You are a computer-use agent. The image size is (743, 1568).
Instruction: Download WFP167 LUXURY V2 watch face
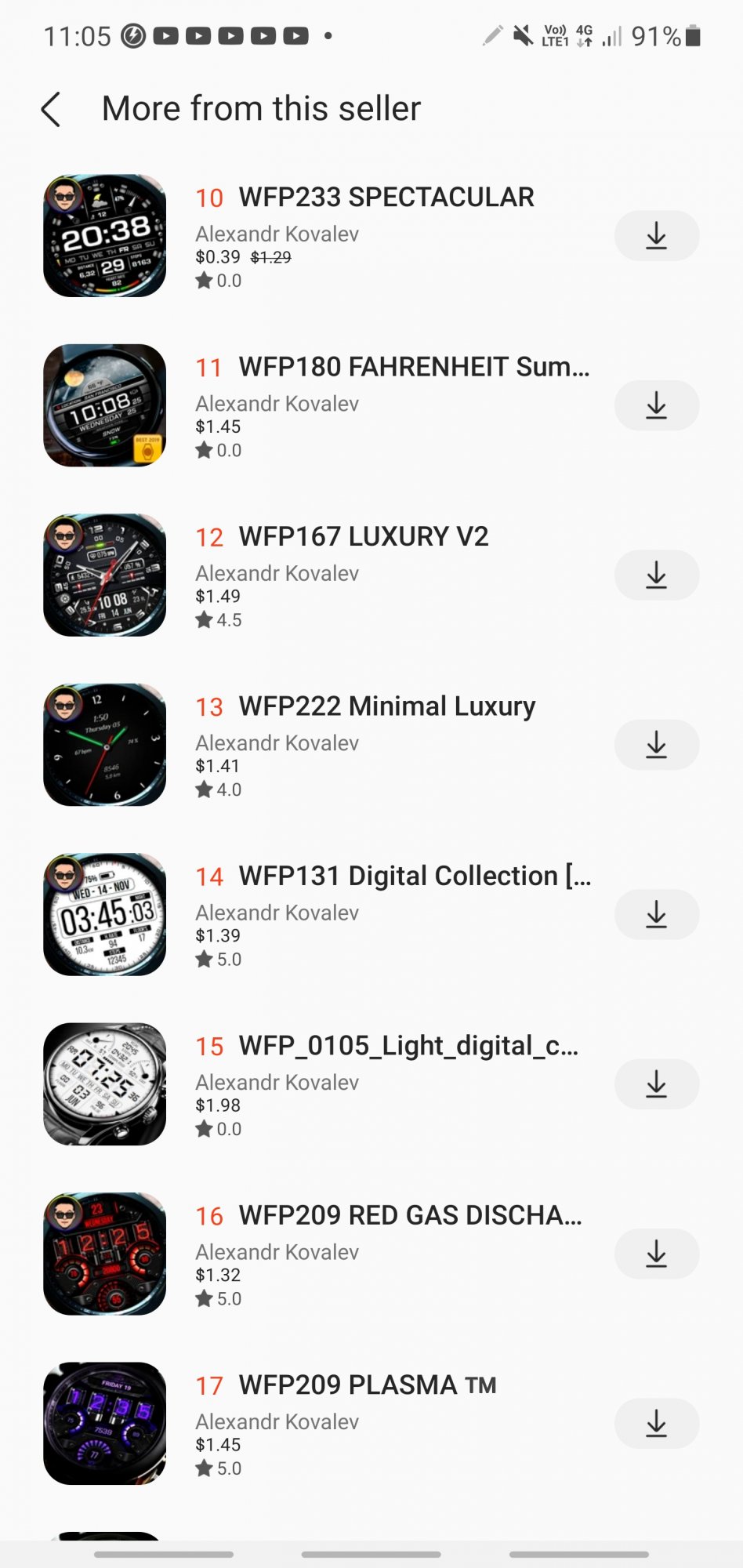656,575
